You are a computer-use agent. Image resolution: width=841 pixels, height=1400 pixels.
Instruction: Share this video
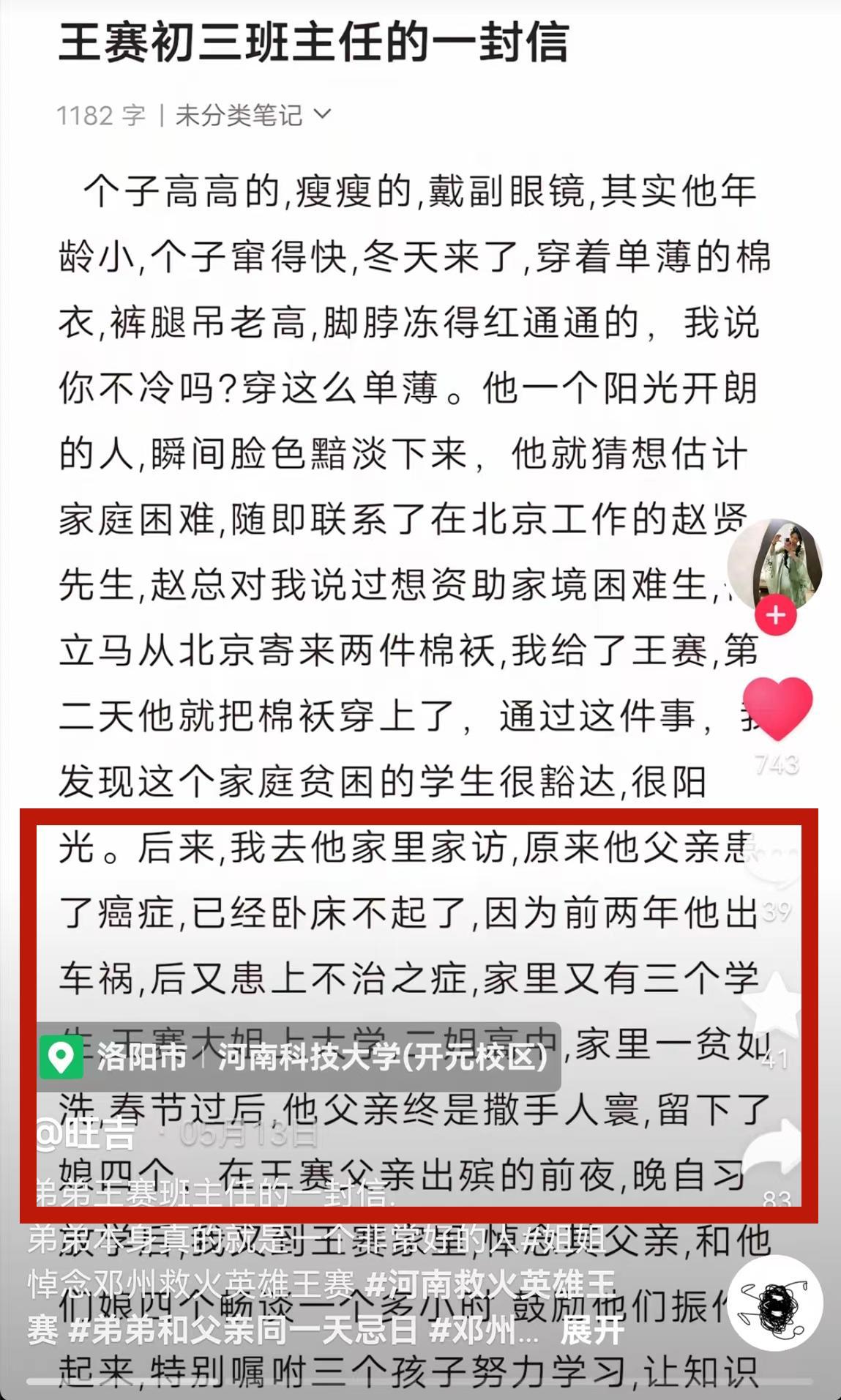pos(777,1150)
